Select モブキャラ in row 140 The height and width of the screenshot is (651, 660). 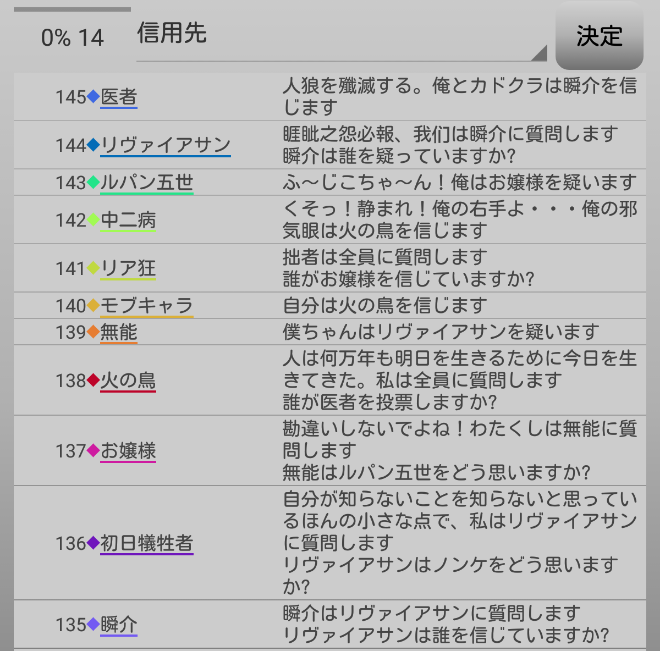pos(146,306)
